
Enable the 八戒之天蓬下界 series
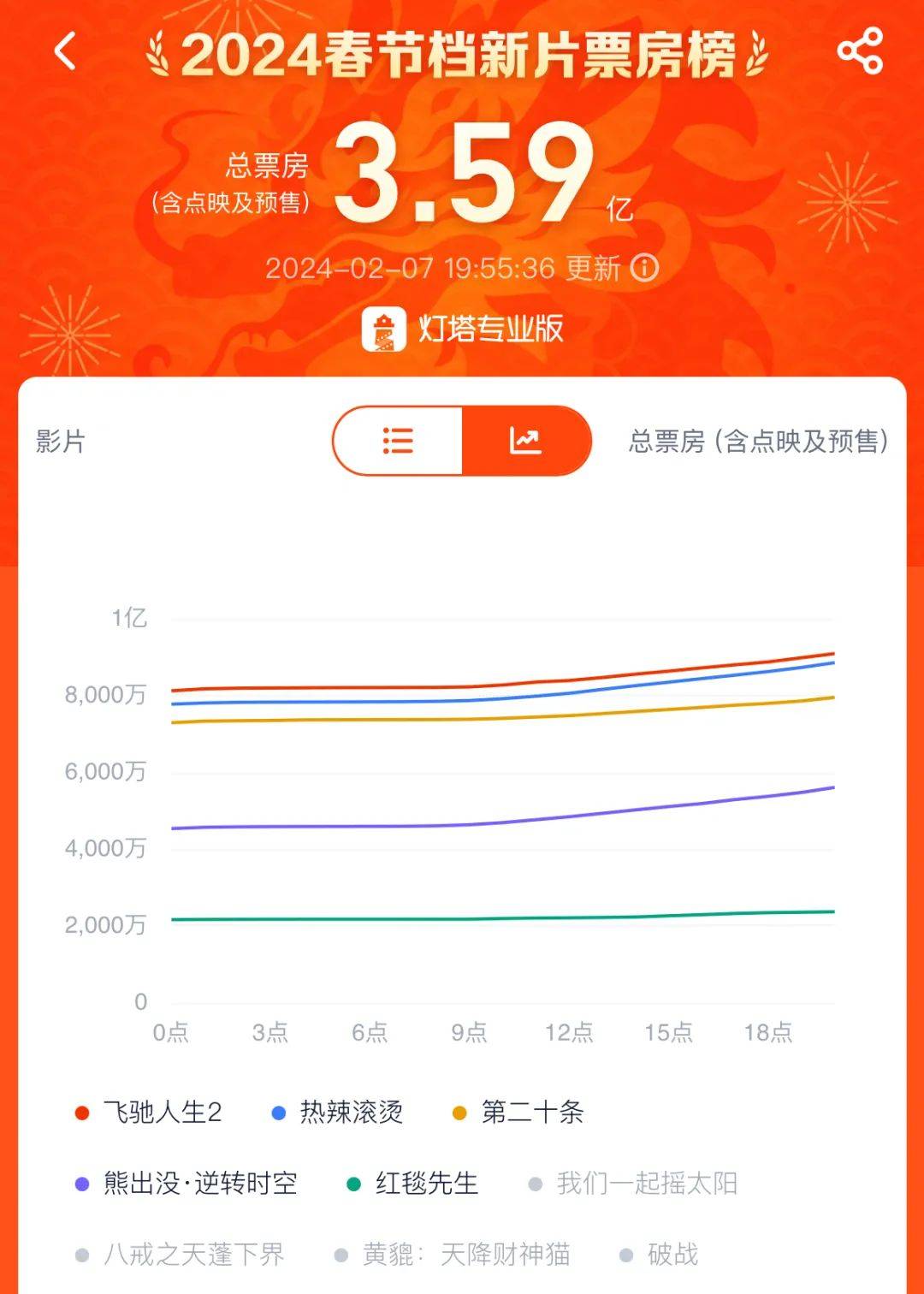pyautogui.click(x=180, y=1255)
